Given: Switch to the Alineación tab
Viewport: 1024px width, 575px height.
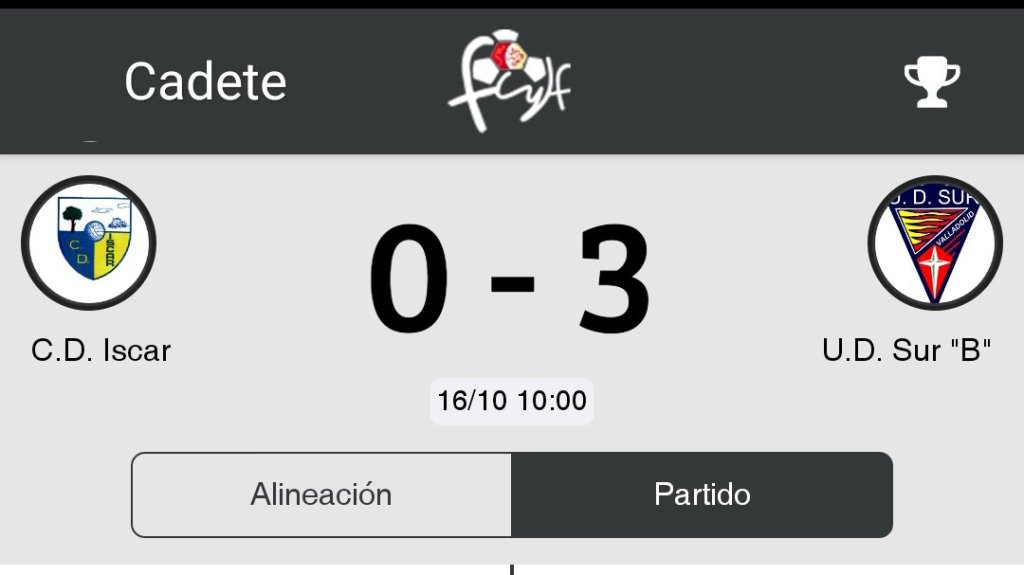Looking at the screenshot, I should 321,494.
